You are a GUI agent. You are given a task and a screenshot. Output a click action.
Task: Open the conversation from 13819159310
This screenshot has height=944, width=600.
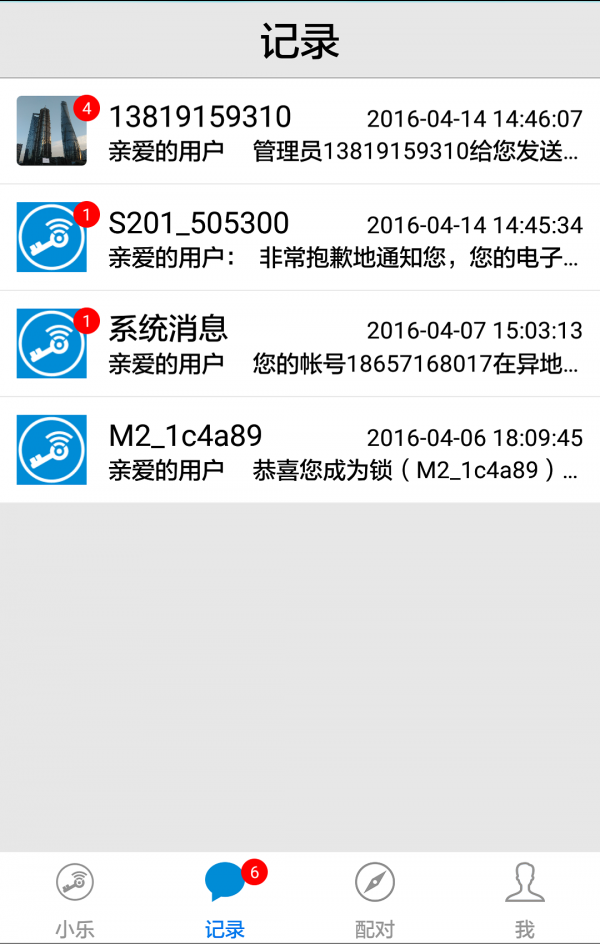pyautogui.click(x=300, y=131)
